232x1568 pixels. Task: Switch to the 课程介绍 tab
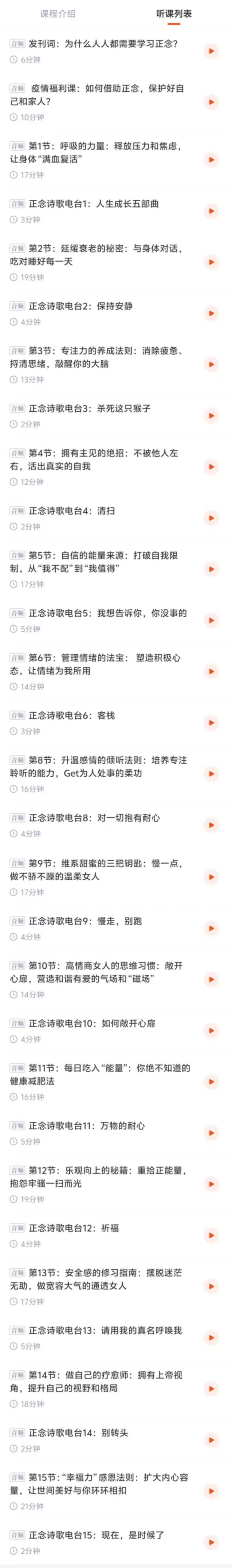point(58,13)
